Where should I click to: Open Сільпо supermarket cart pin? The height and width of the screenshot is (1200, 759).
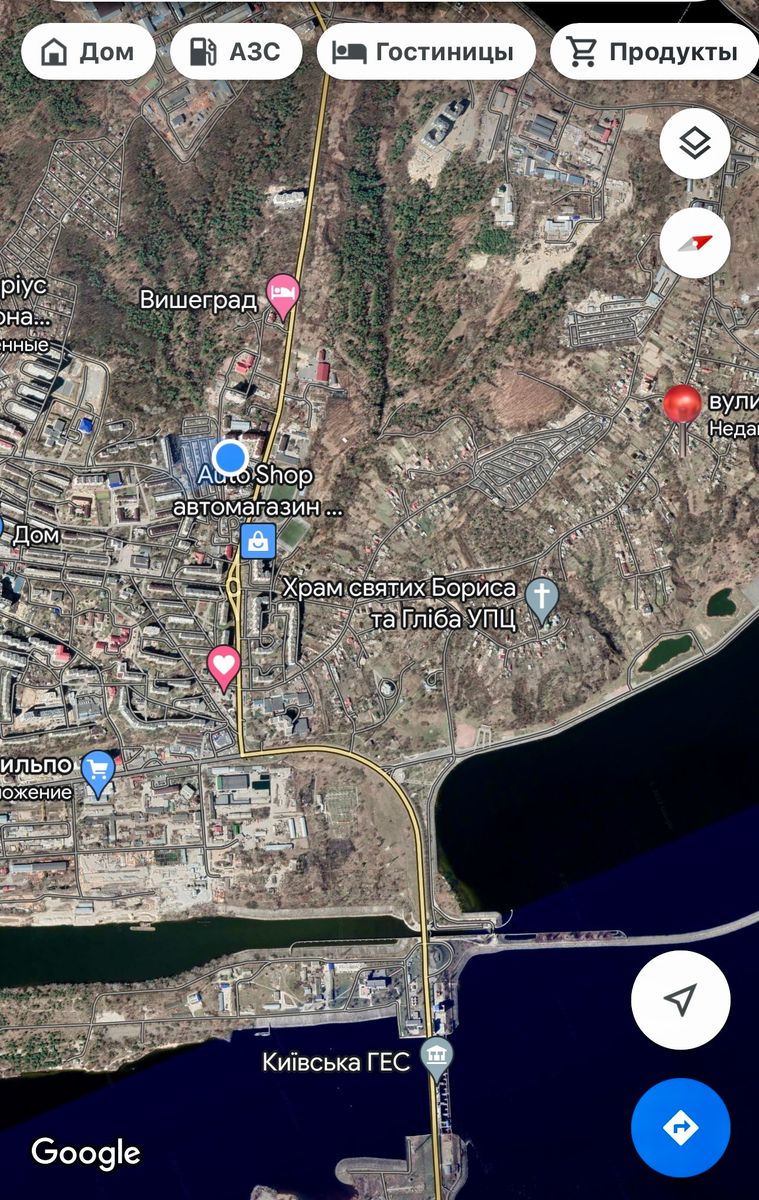click(98, 771)
